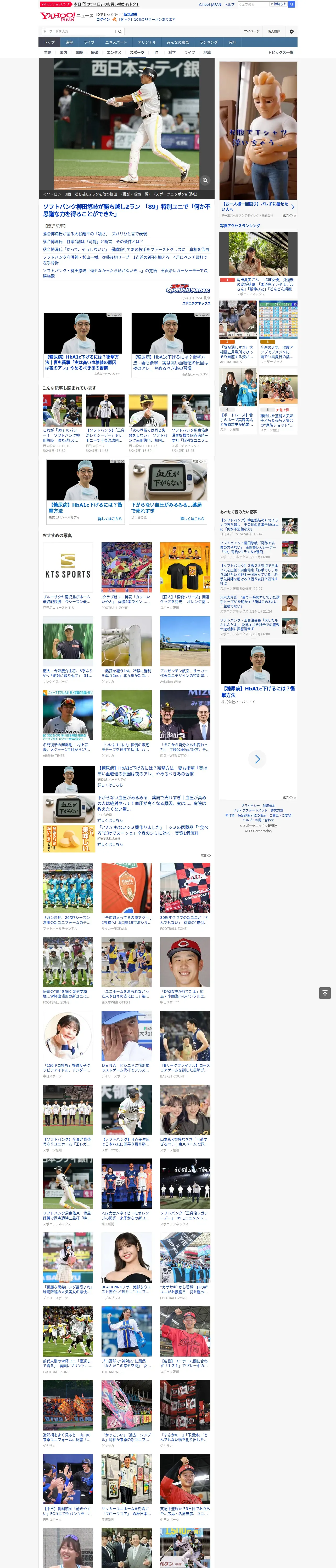
Task: Open the headline about 柳田悠岐 勝ち越し2ラン
Action: coord(126,210)
